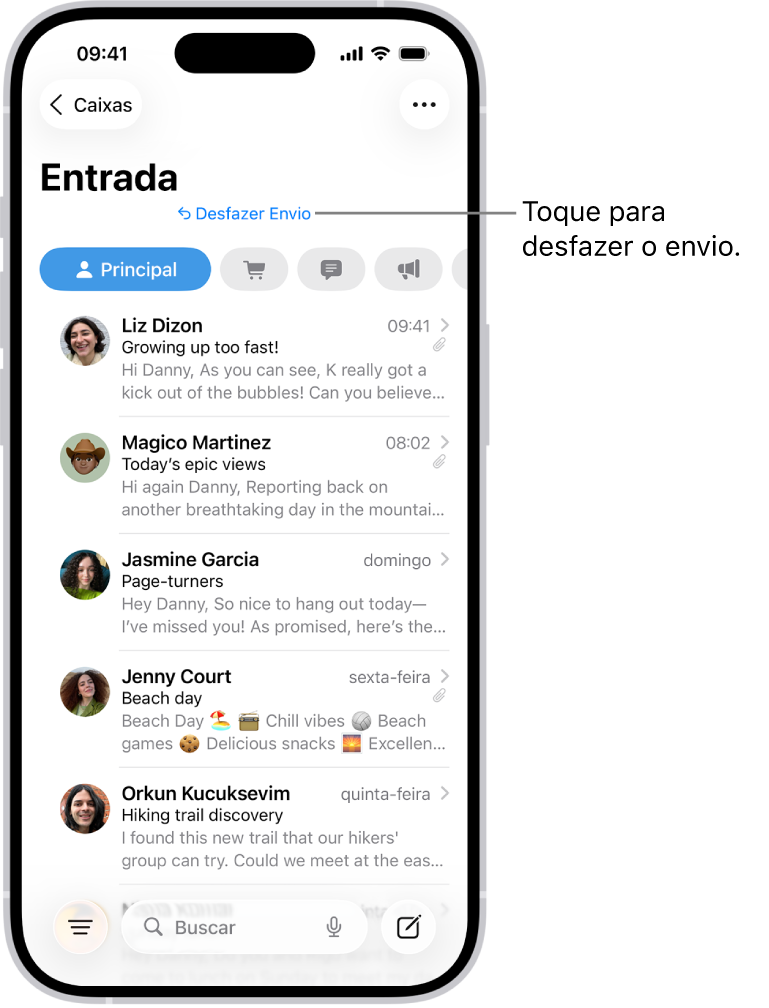Go back to Caixas
The height and width of the screenshot is (1008, 769).
(90, 104)
